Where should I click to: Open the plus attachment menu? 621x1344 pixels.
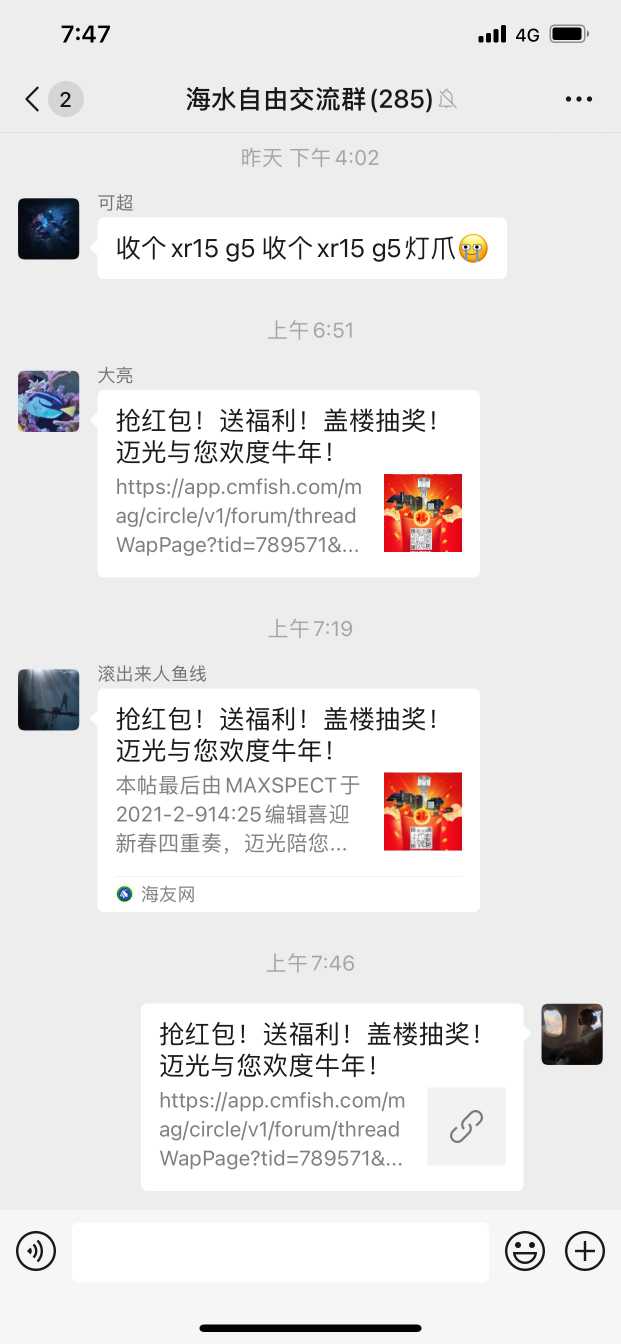pyautogui.click(x=585, y=1251)
